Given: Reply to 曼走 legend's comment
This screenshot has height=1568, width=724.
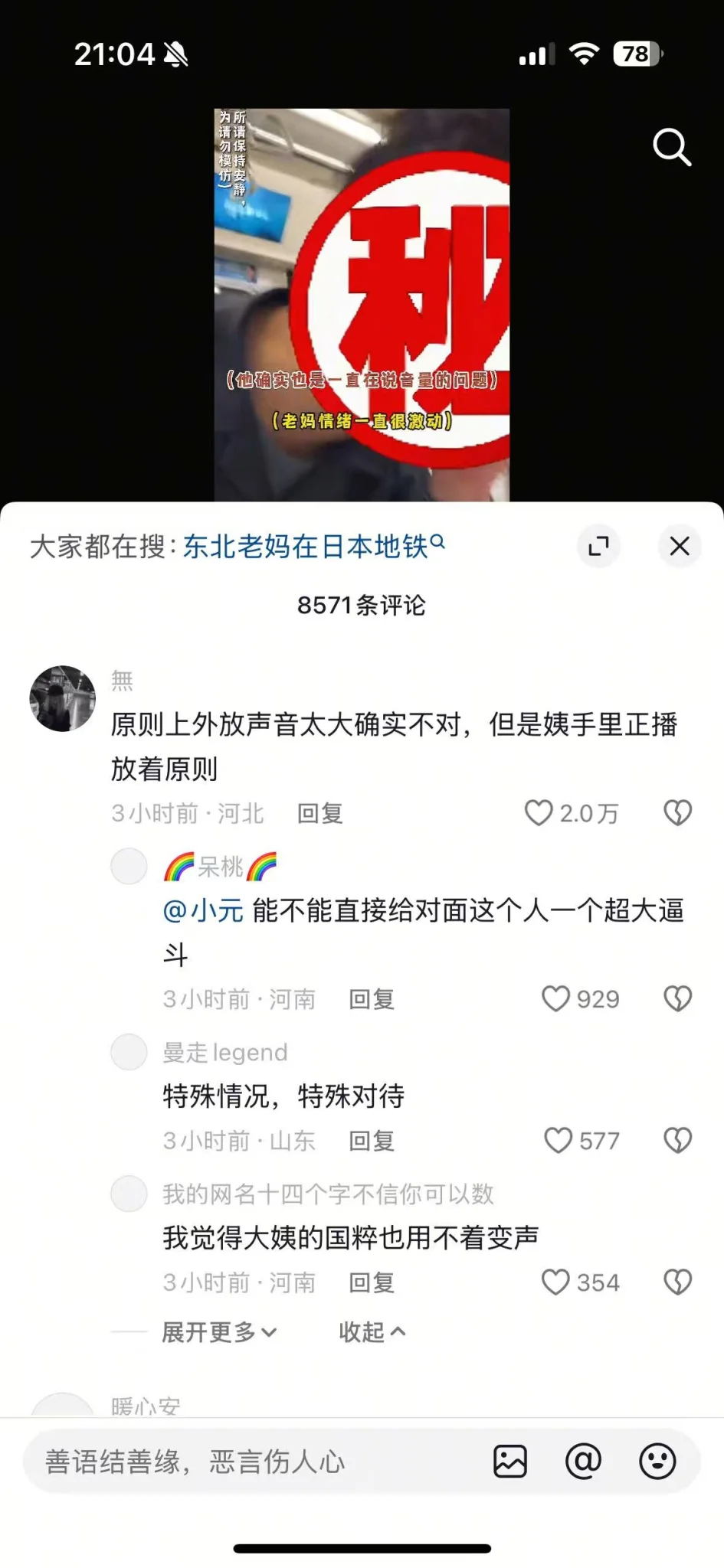Looking at the screenshot, I should tap(372, 1142).
